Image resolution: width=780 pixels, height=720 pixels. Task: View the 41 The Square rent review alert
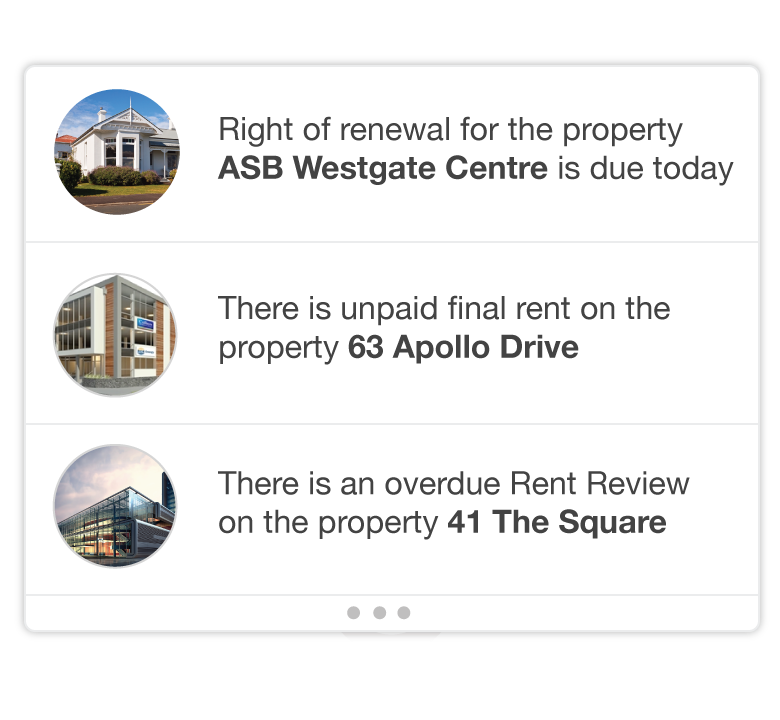[453, 503]
